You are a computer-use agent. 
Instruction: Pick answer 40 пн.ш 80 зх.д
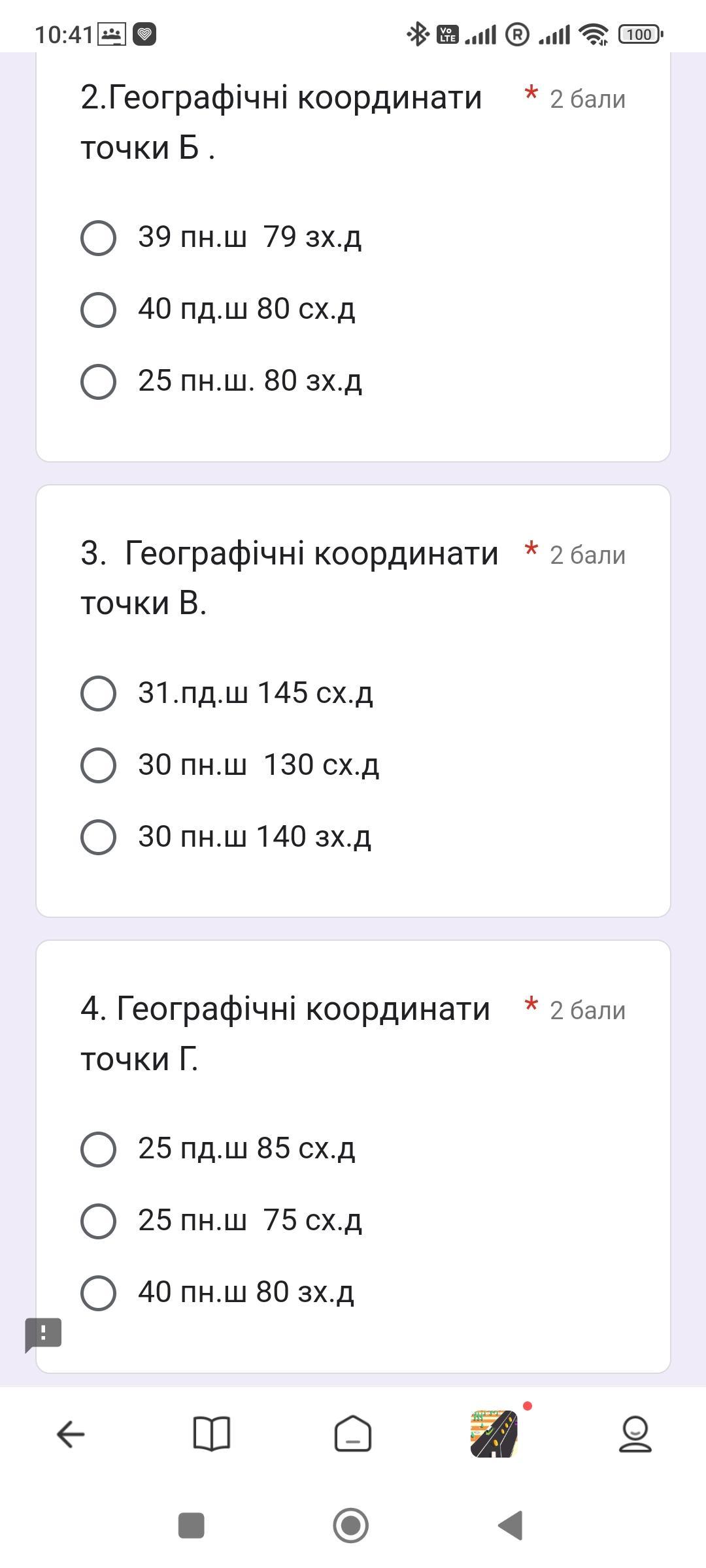point(98,1293)
